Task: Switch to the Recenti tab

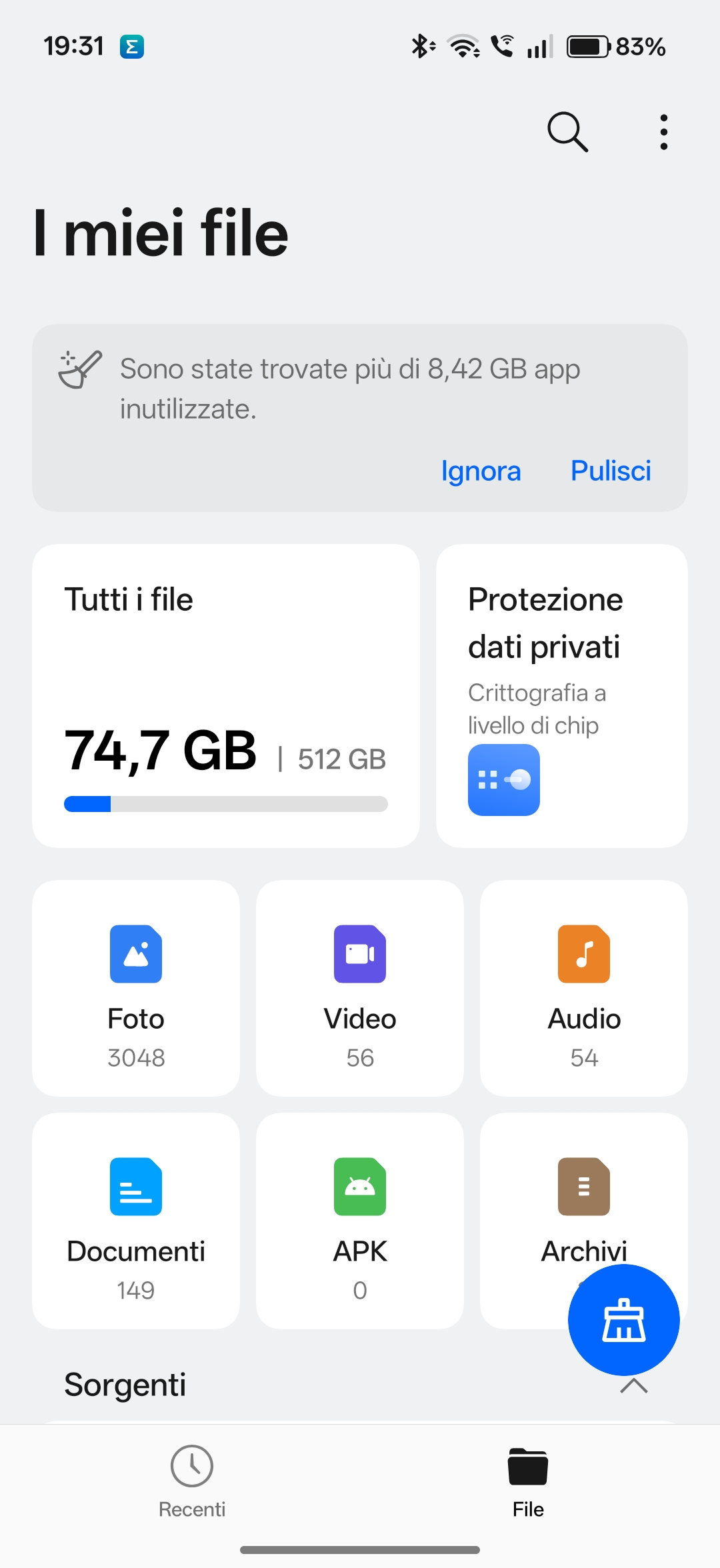Action: pyautogui.click(x=192, y=1479)
